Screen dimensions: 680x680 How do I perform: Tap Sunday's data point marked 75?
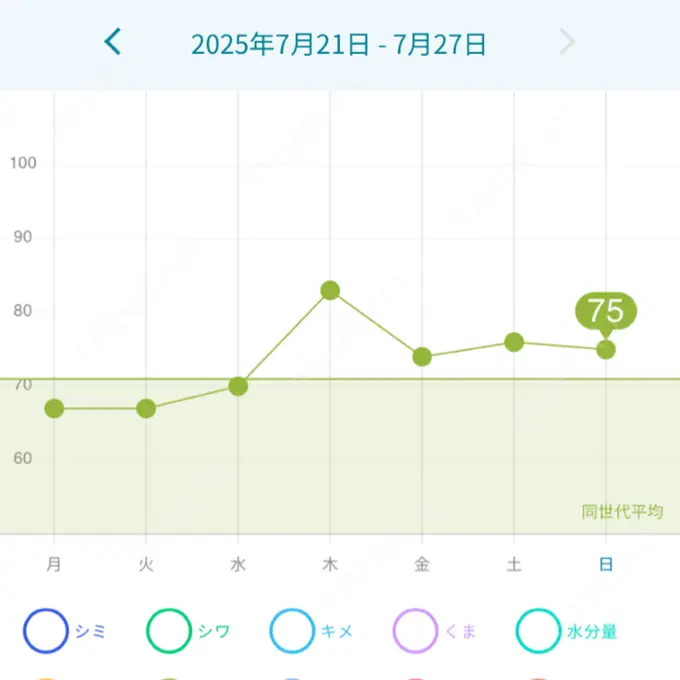[x=606, y=349]
